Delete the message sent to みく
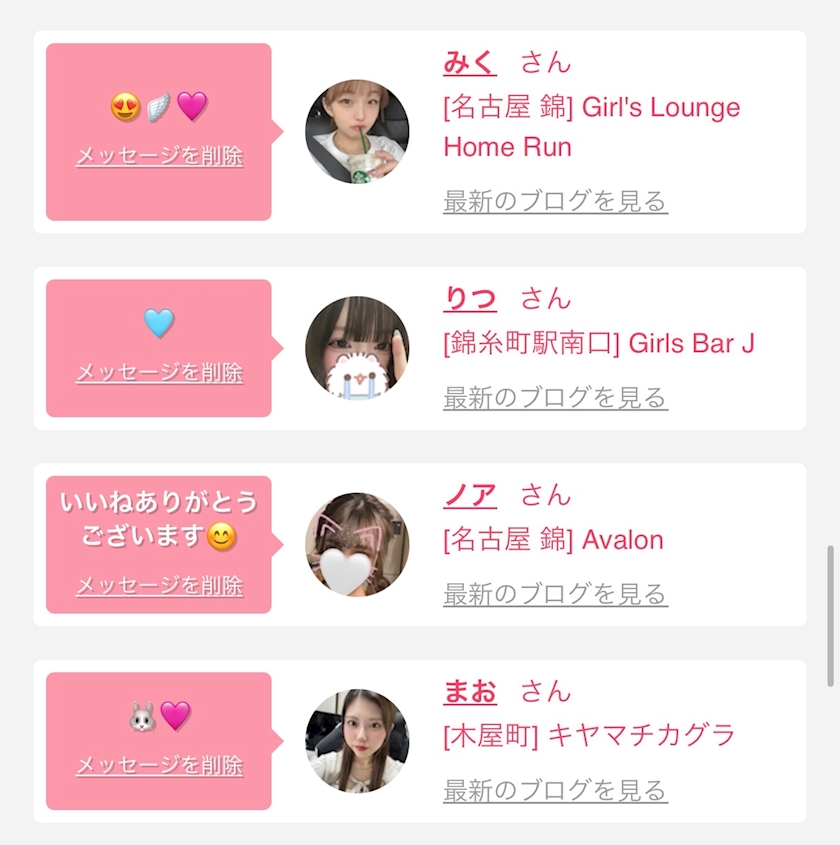 [x=159, y=156]
